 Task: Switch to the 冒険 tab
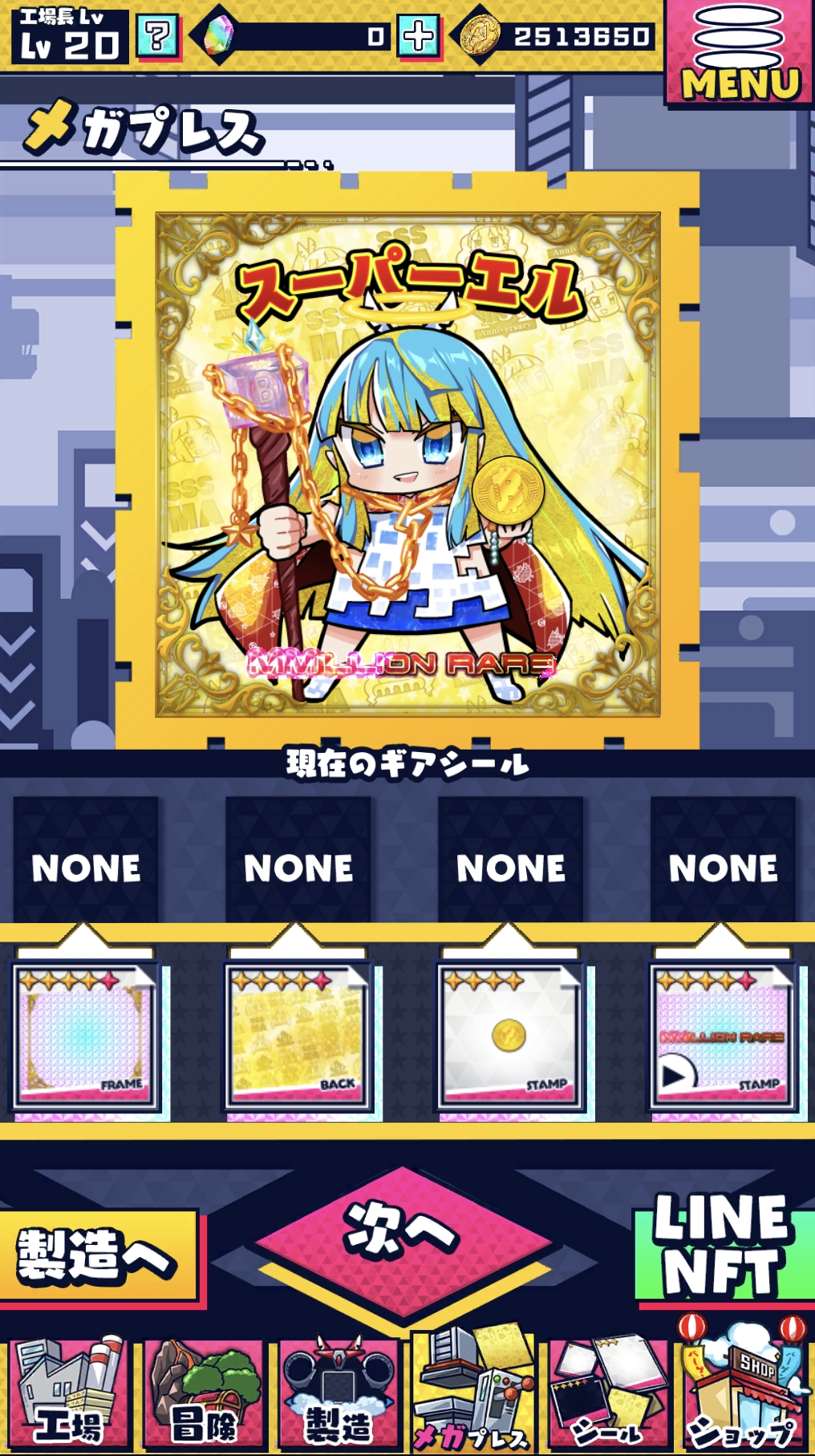point(205,1394)
